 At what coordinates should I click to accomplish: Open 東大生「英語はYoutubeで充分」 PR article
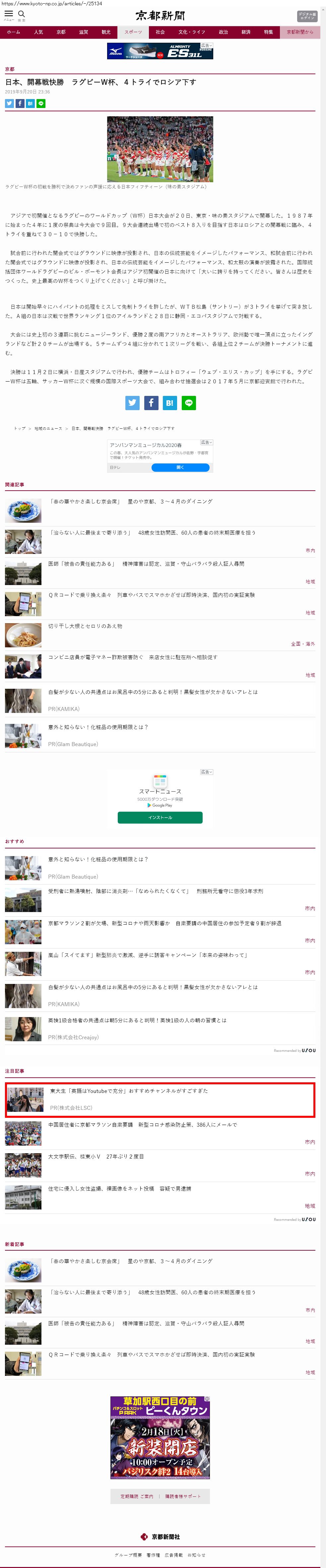pos(129,1090)
